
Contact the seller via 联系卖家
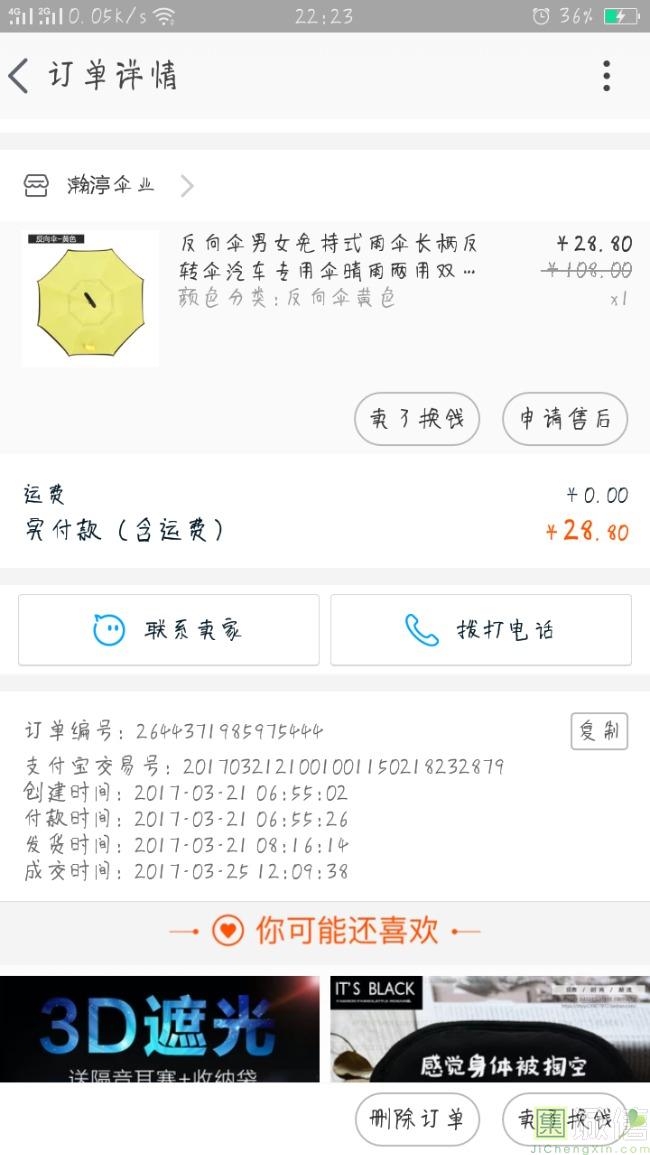(x=168, y=630)
